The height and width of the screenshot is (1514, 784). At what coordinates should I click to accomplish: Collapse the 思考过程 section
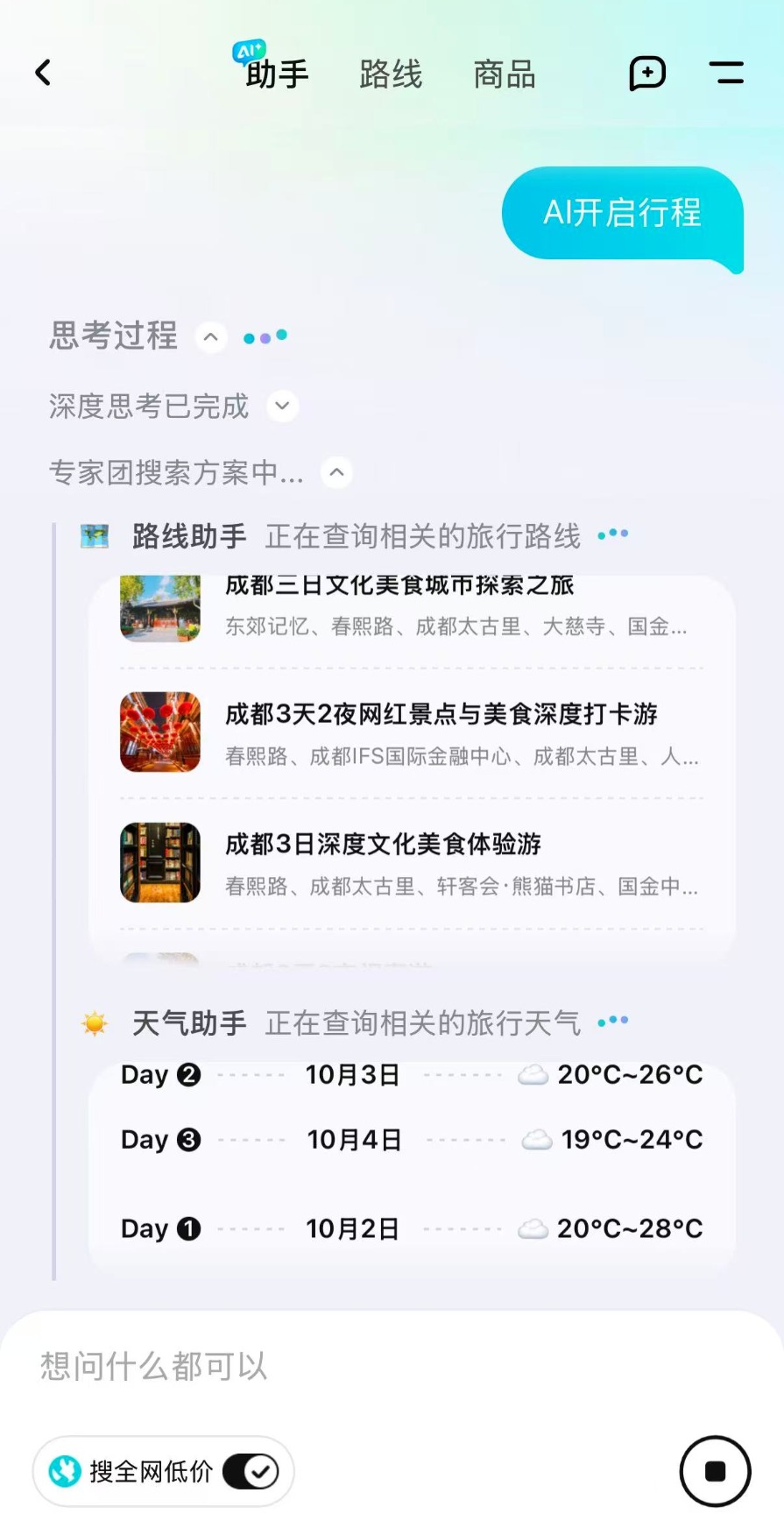pos(210,337)
